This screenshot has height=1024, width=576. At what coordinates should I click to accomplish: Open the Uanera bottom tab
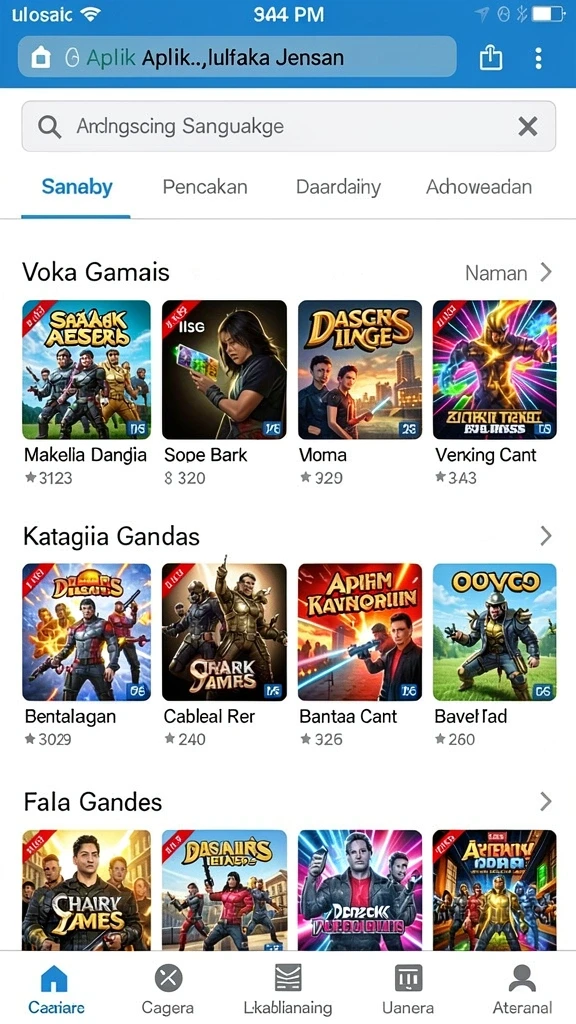tap(409, 989)
